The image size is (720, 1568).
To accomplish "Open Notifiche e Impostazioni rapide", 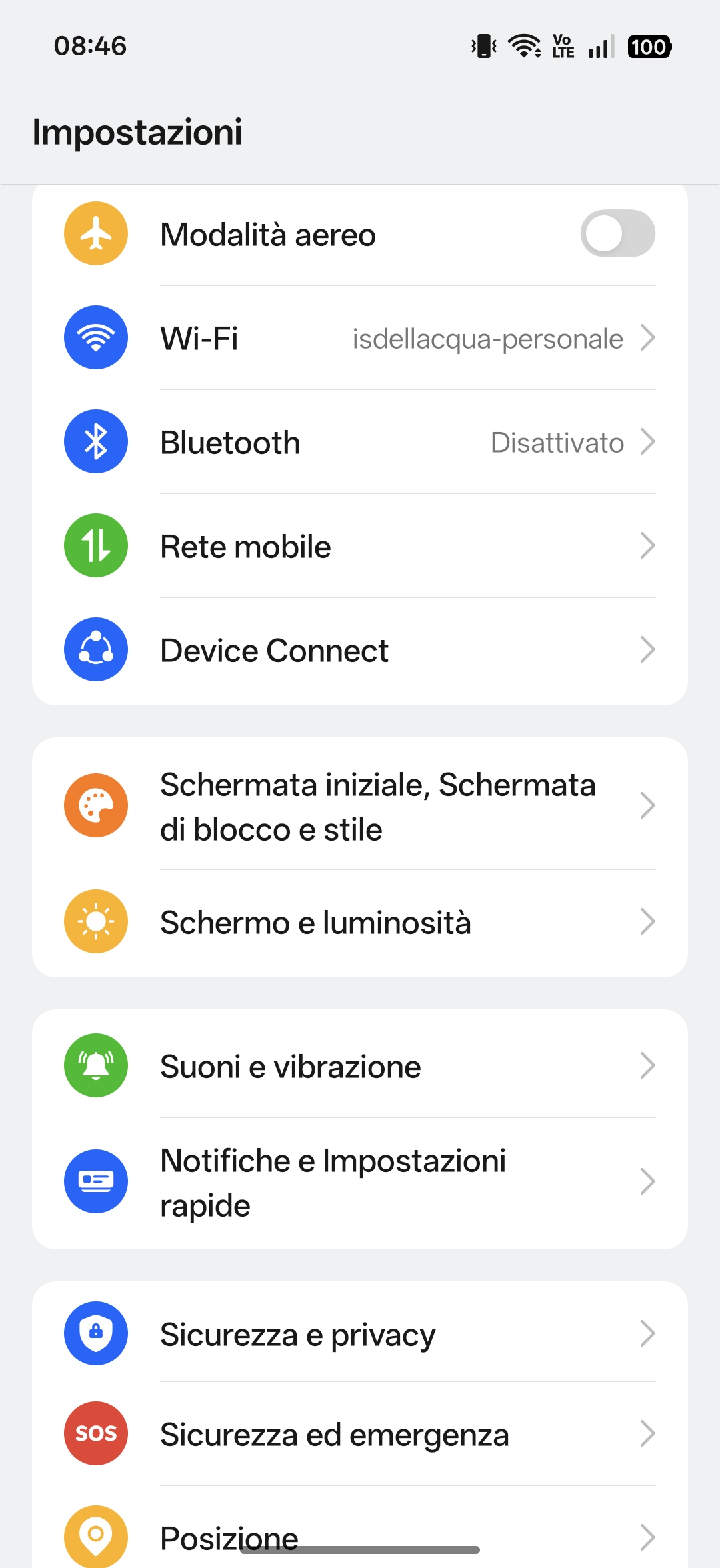I will click(x=360, y=1183).
